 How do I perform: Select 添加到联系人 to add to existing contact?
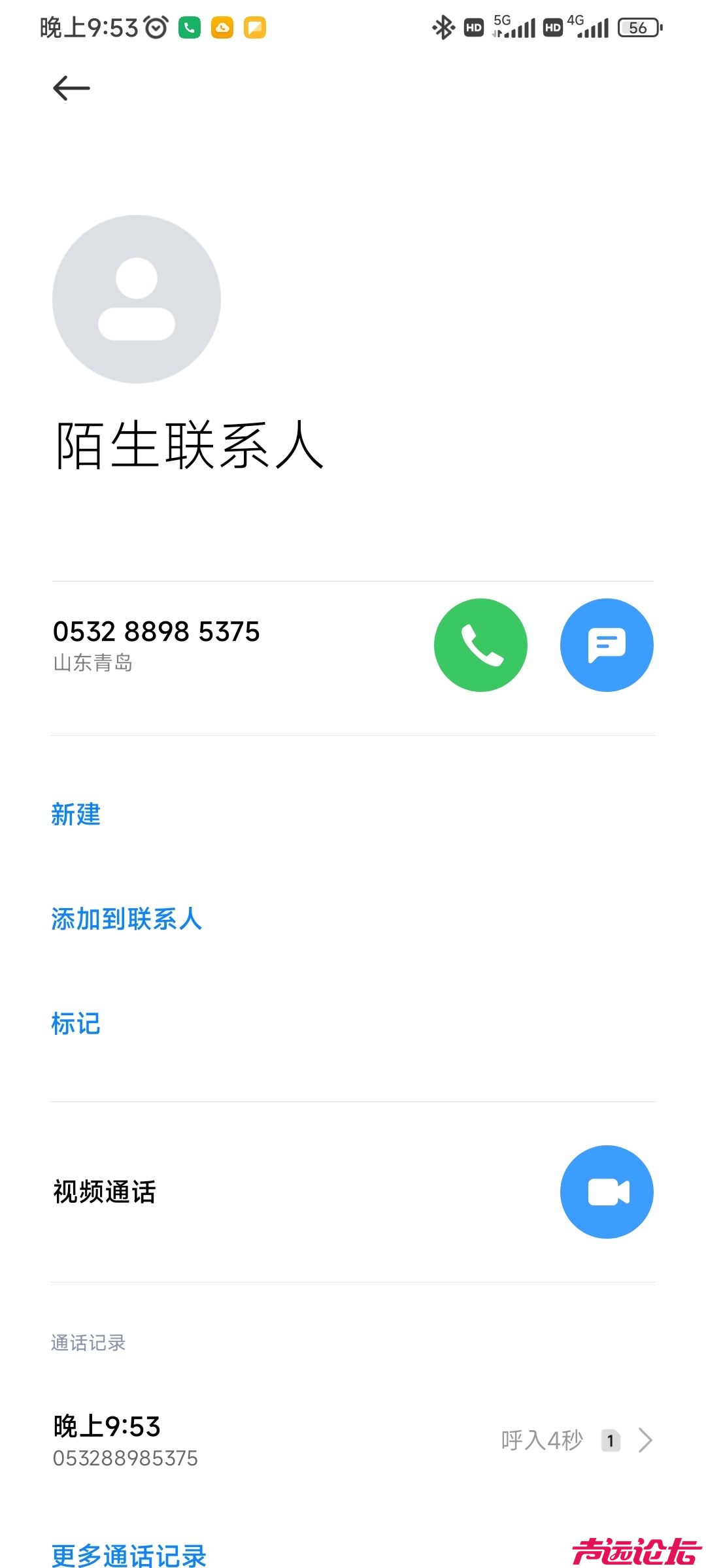pos(127,919)
